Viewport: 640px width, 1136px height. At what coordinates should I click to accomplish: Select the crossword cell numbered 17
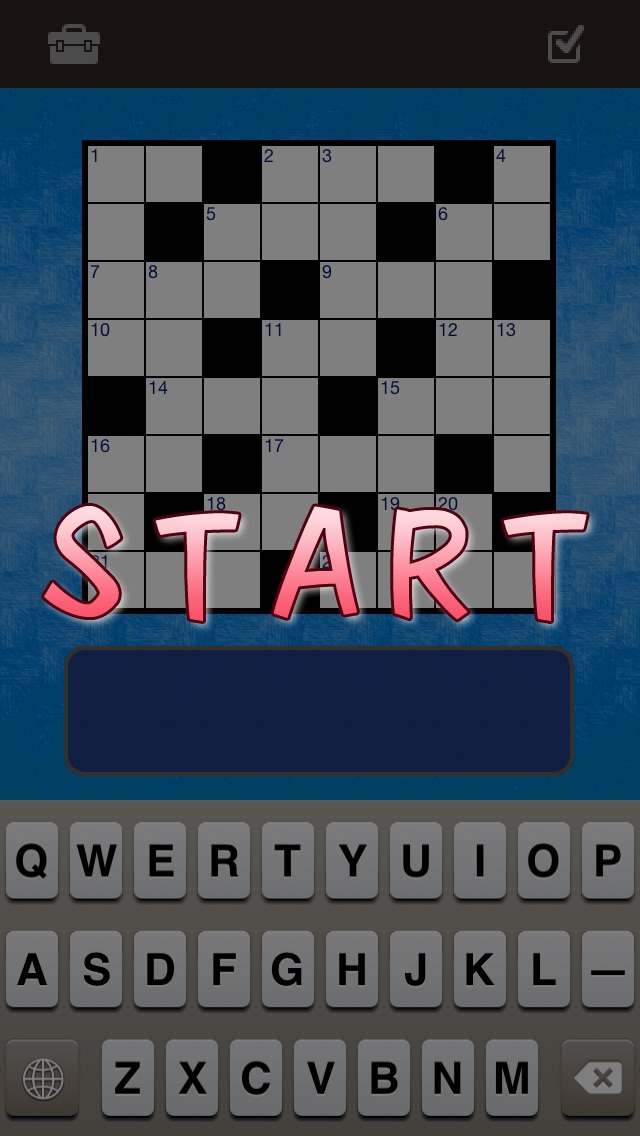click(x=290, y=464)
